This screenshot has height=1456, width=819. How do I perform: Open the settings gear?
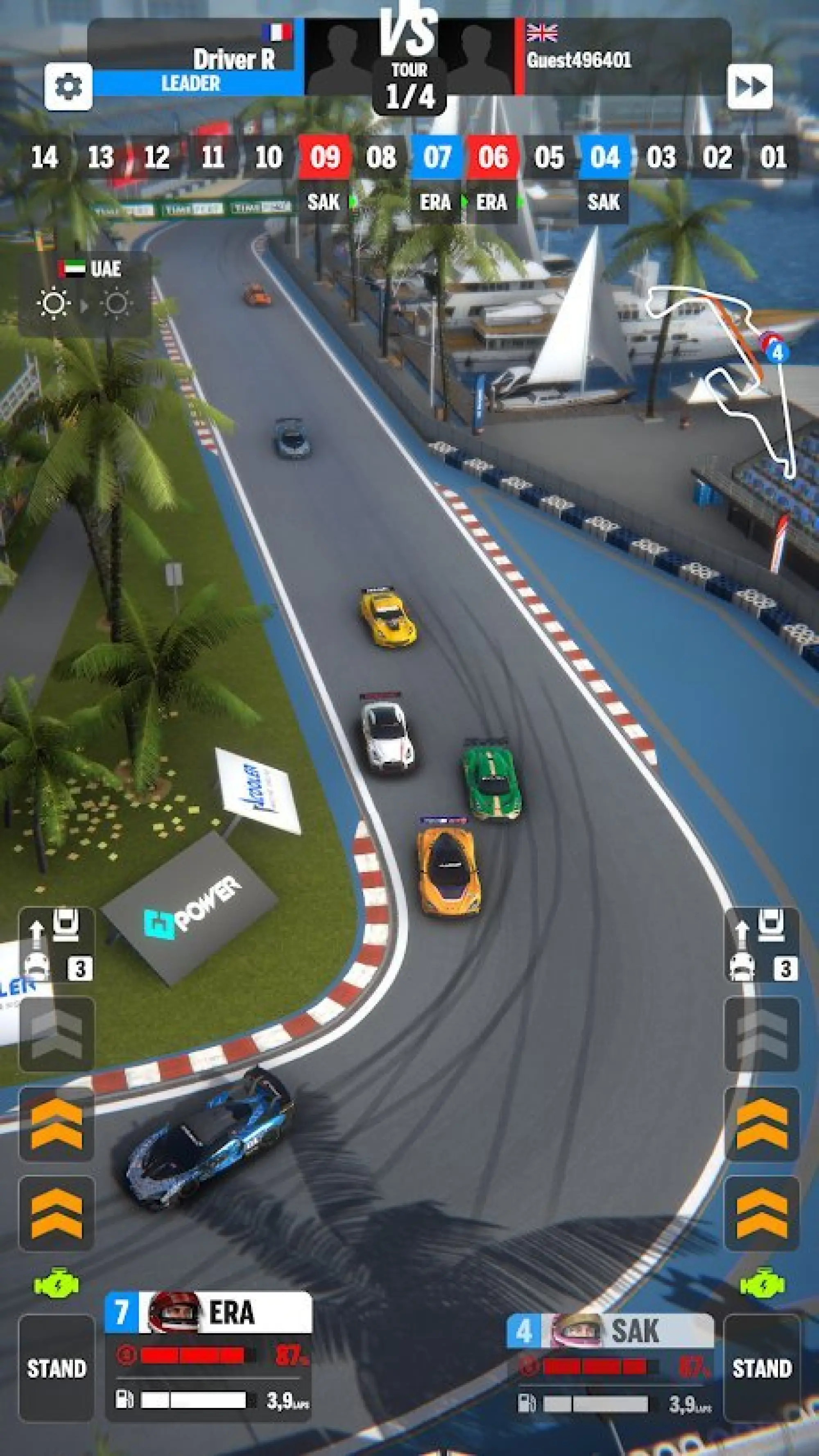click(x=68, y=86)
